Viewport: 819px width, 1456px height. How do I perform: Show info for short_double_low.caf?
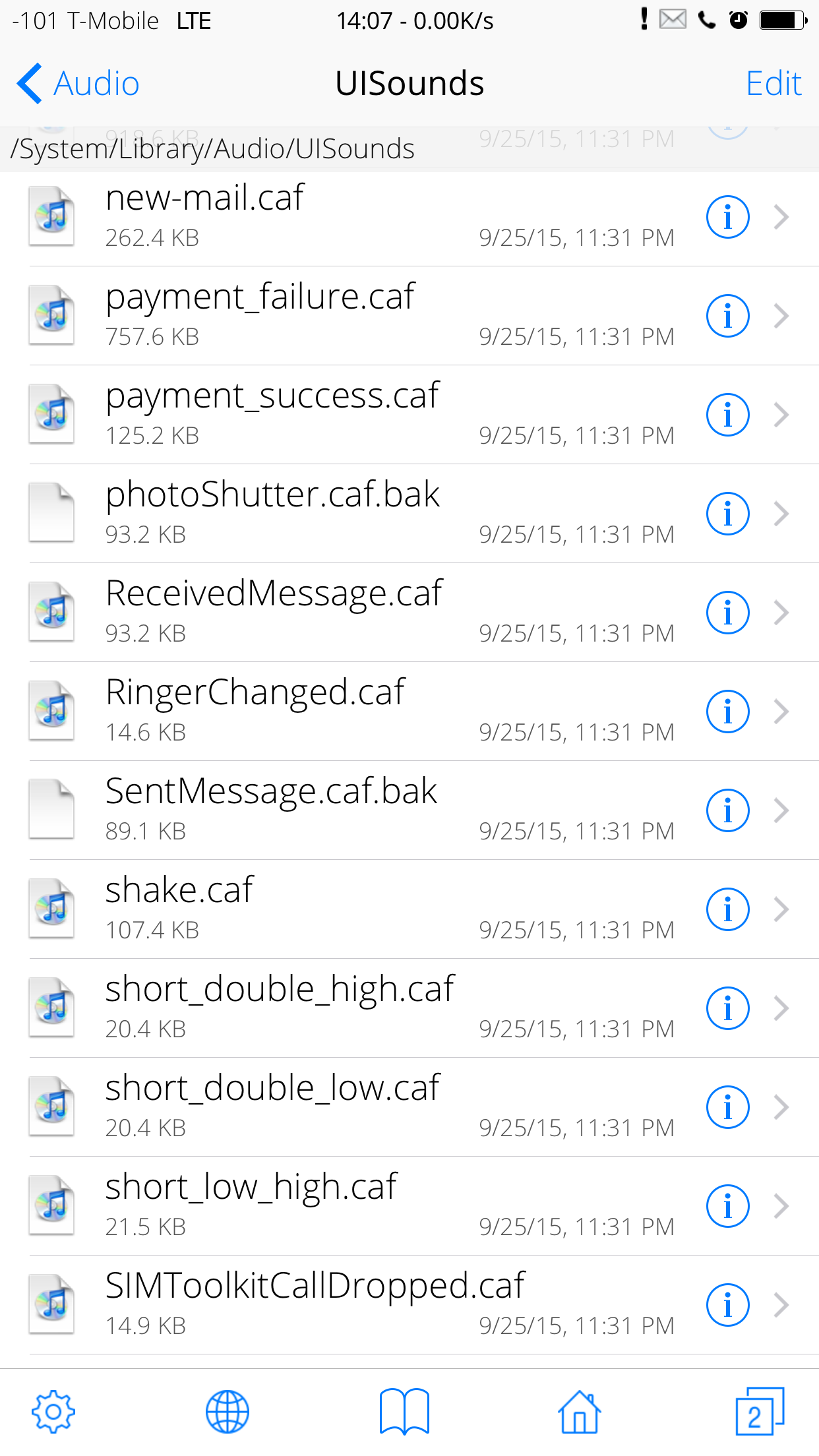(728, 1107)
